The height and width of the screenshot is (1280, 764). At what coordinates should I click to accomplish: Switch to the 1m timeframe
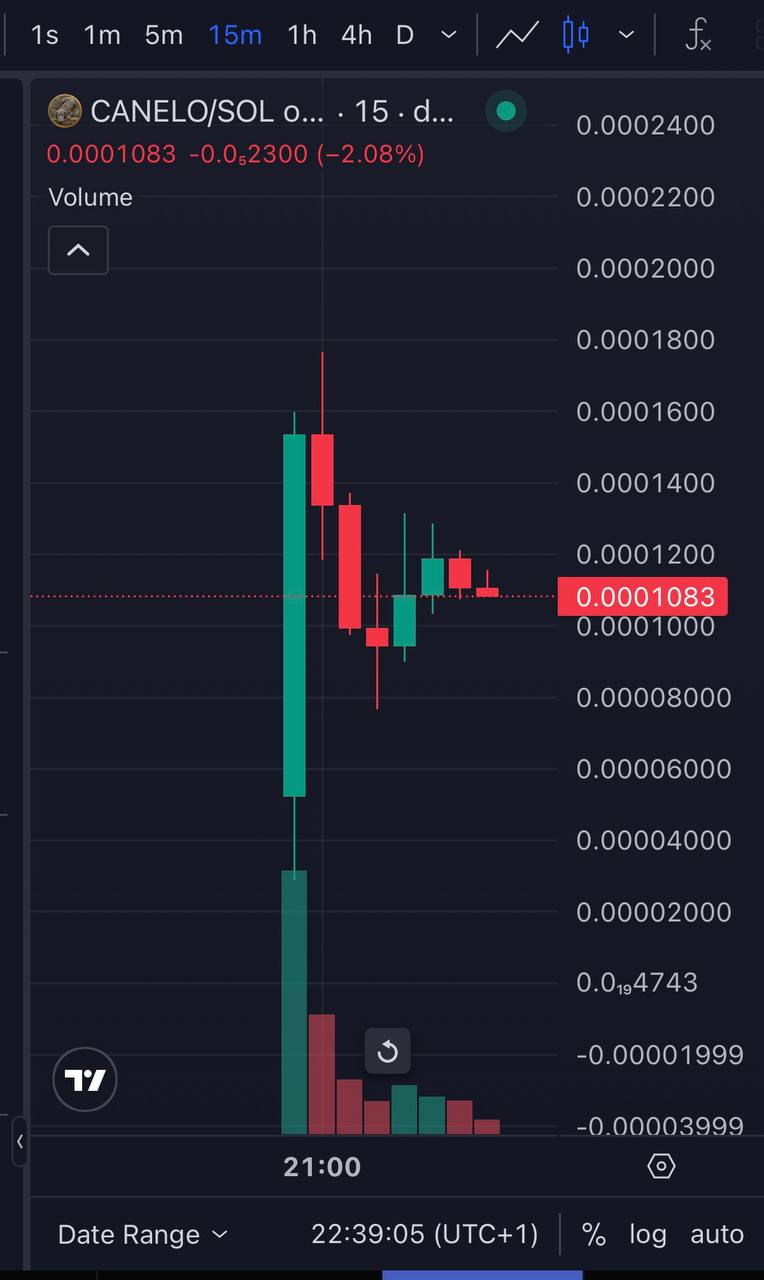(102, 35)
